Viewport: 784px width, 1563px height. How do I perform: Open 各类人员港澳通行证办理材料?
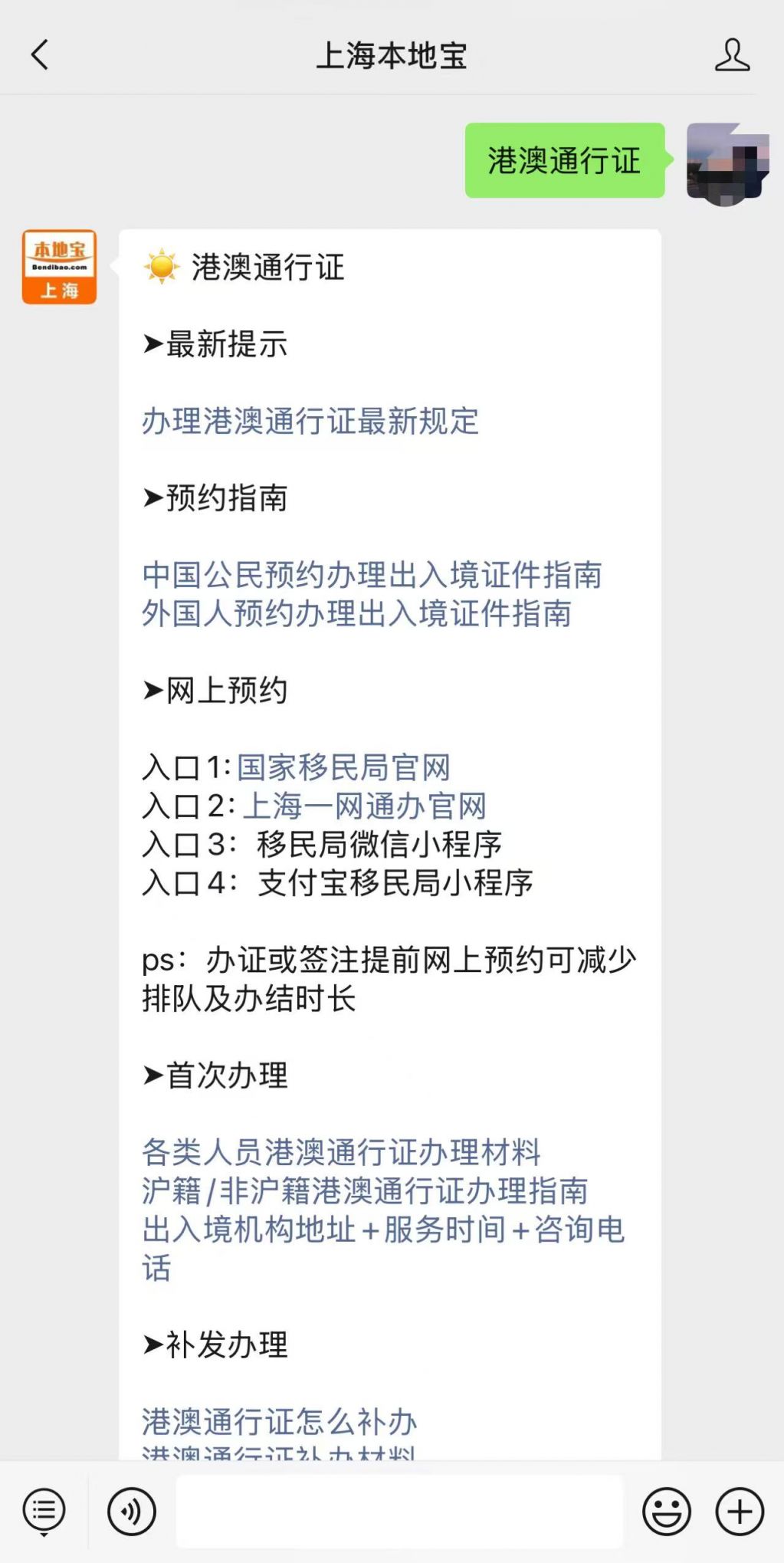coord(341,1152)
